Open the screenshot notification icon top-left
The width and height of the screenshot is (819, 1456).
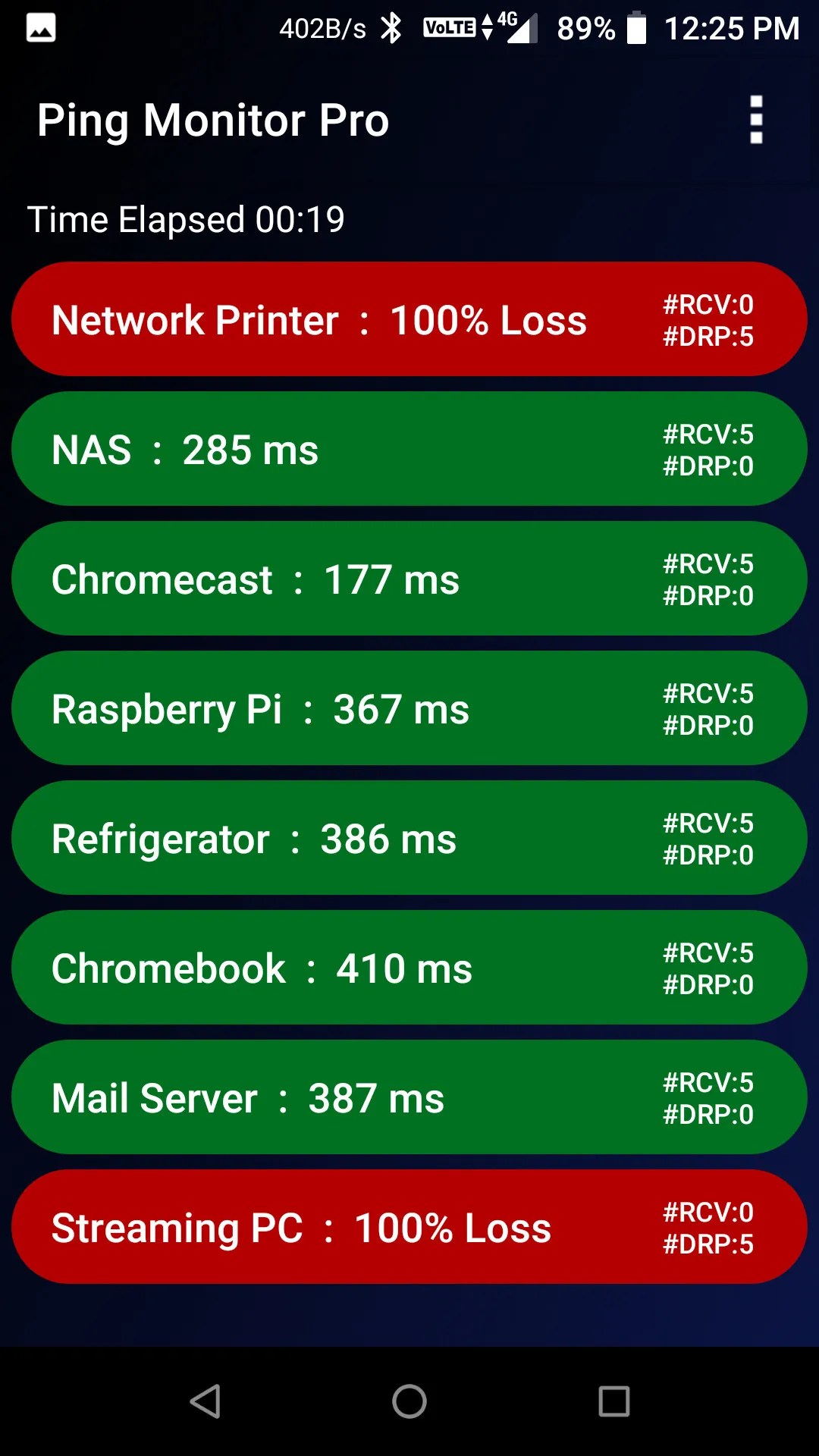point(42,27)
